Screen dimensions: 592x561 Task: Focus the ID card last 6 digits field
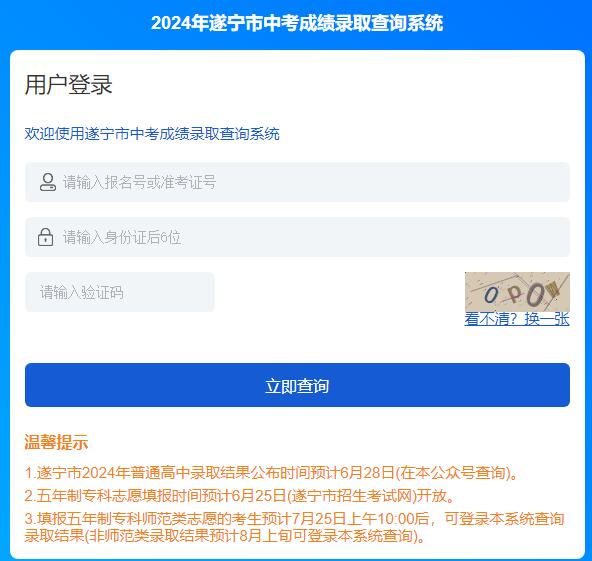pyautogui.click(x=297, y=237)
